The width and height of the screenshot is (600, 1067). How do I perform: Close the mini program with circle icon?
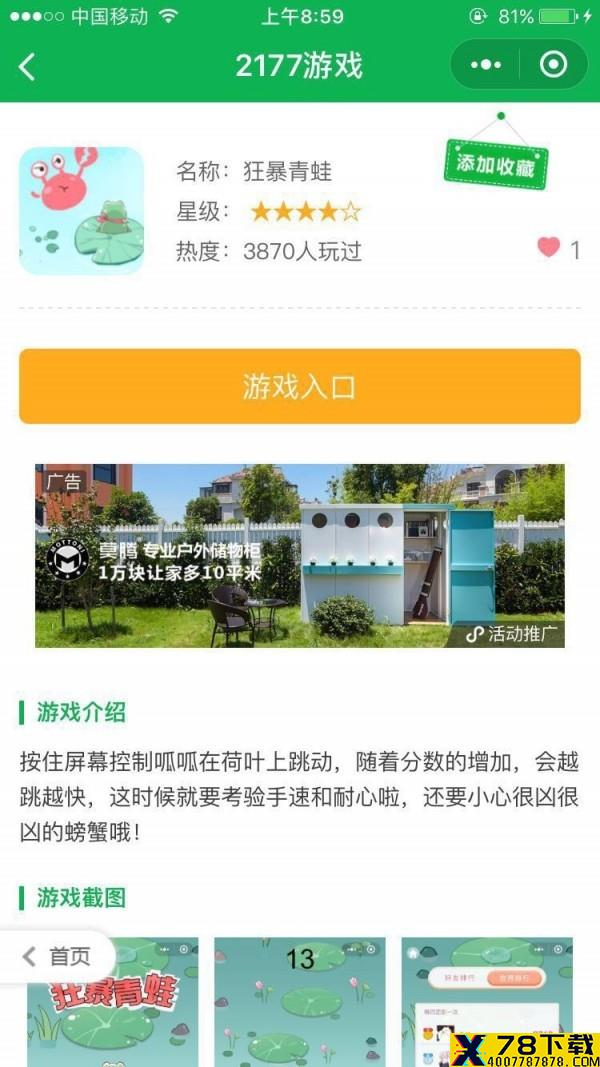click(x=553, y=65)
